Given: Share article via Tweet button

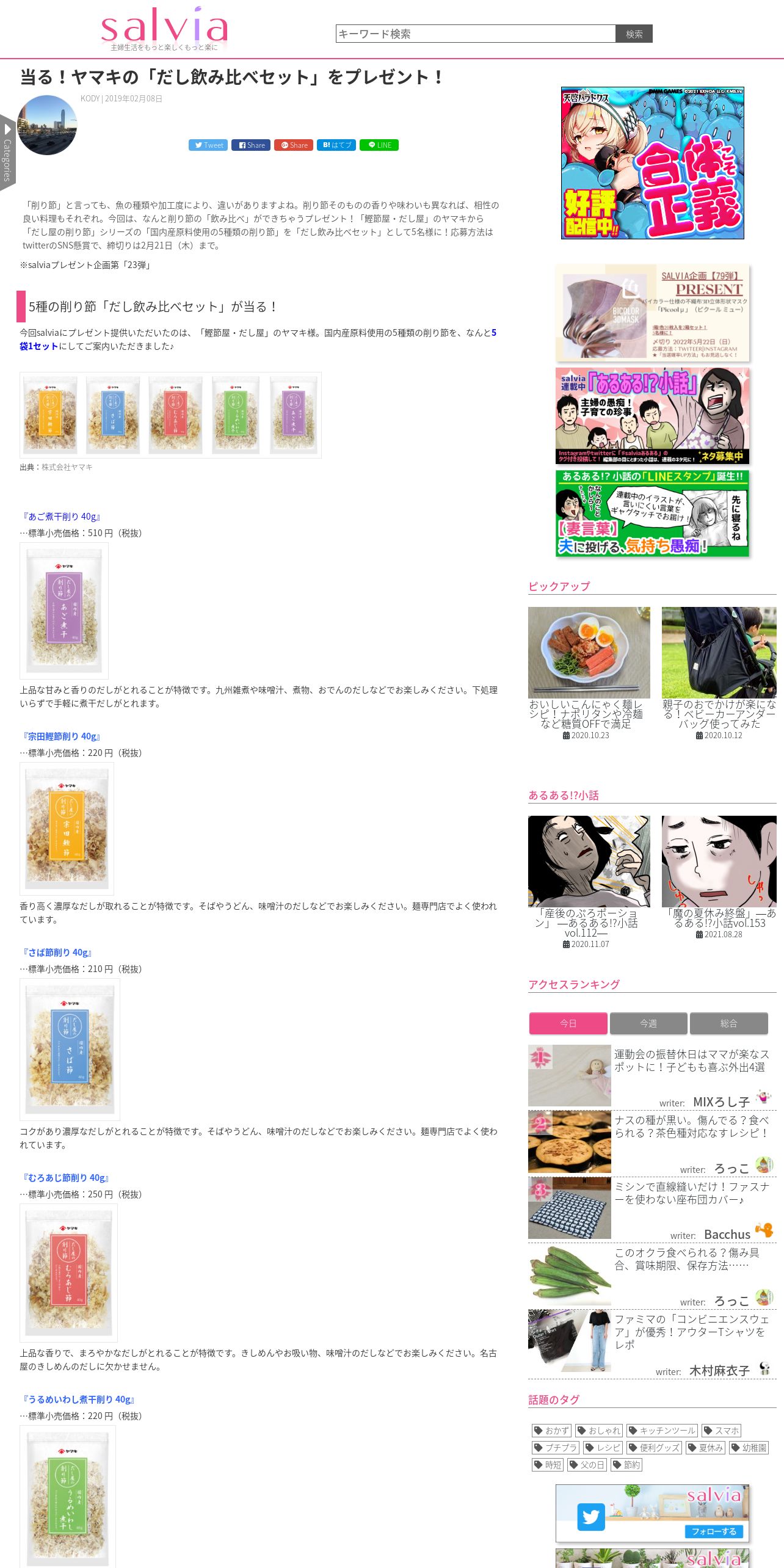Looking at the screenshot, I should 208,145.
